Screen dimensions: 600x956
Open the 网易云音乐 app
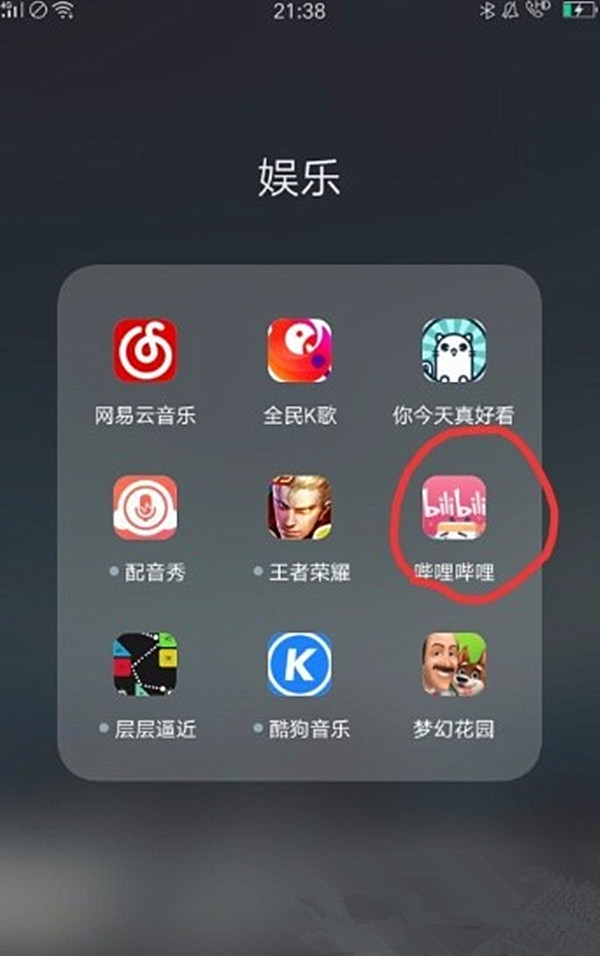tap(145, 351)
